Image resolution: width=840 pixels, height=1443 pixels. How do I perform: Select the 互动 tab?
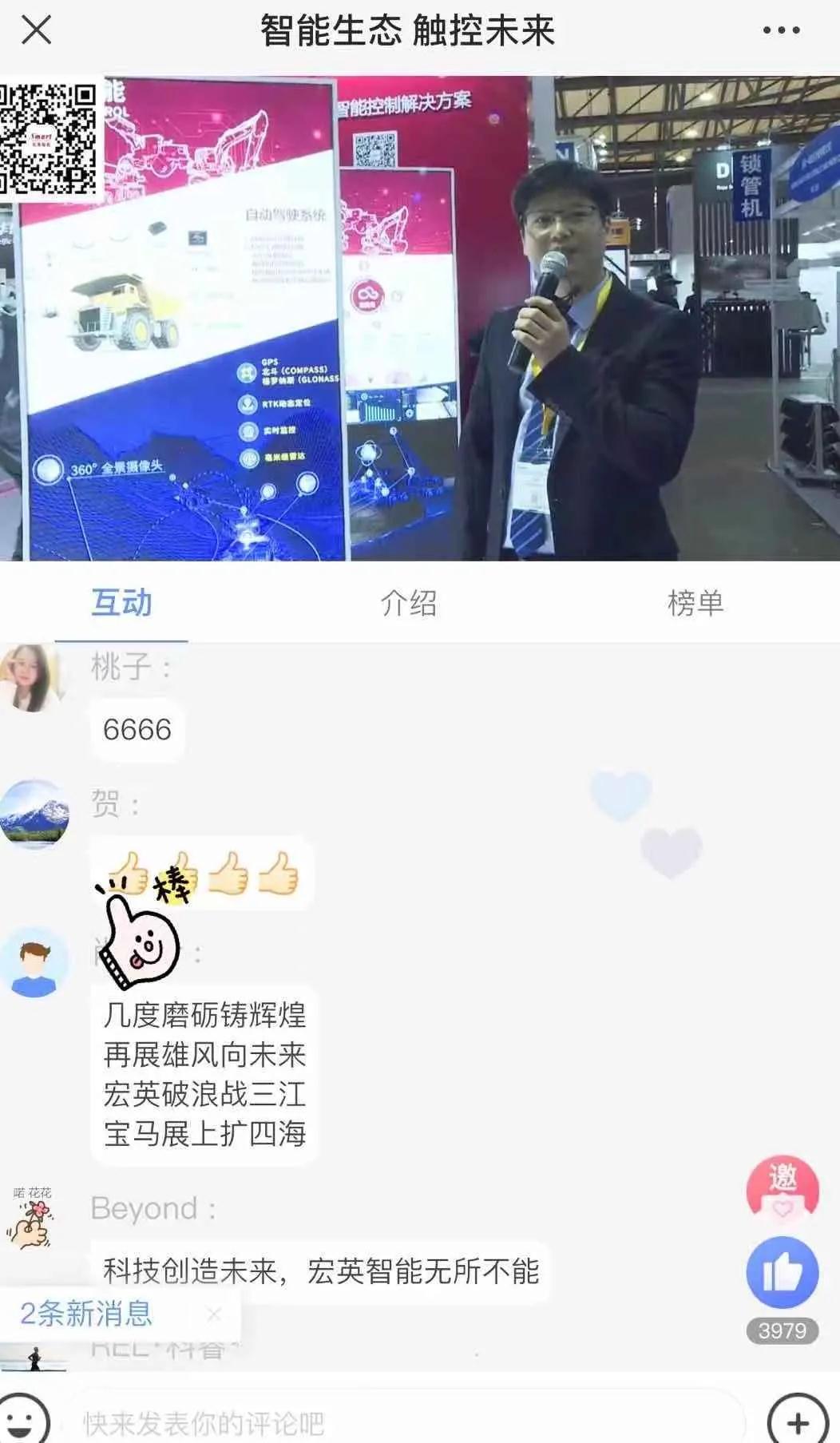click(121, 603)
